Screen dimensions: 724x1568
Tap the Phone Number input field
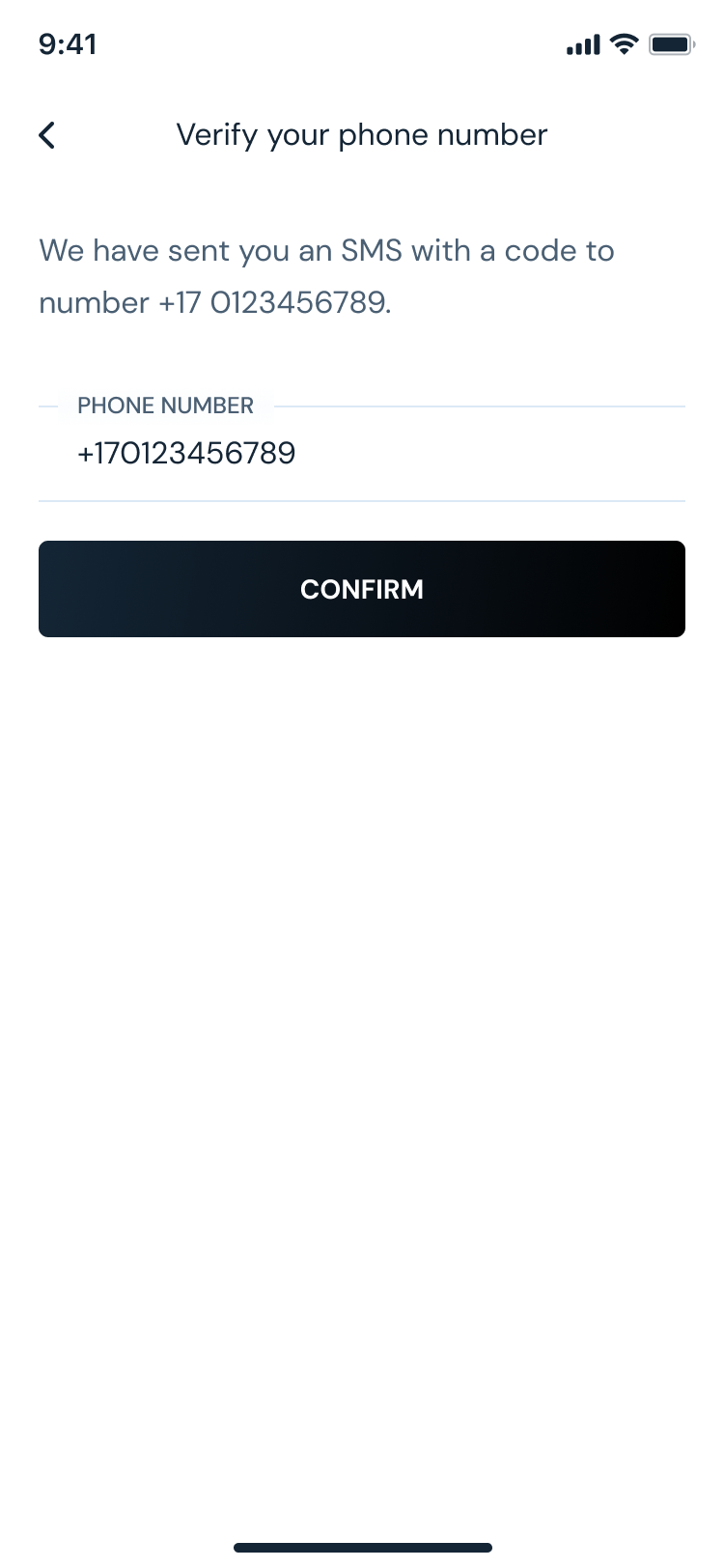point(361,453)
